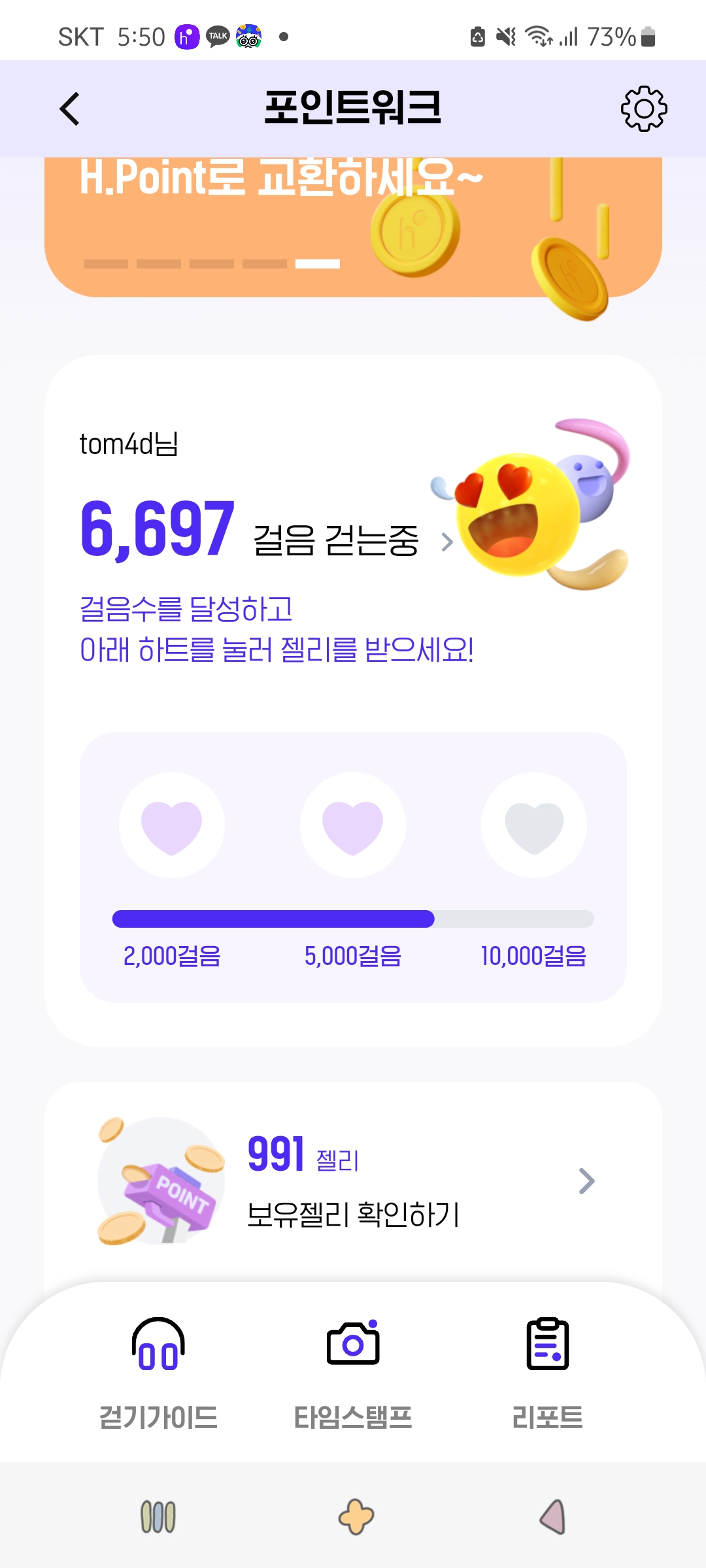Claim the heart for 5,000걸음
706x1568 pixels.
353,826
